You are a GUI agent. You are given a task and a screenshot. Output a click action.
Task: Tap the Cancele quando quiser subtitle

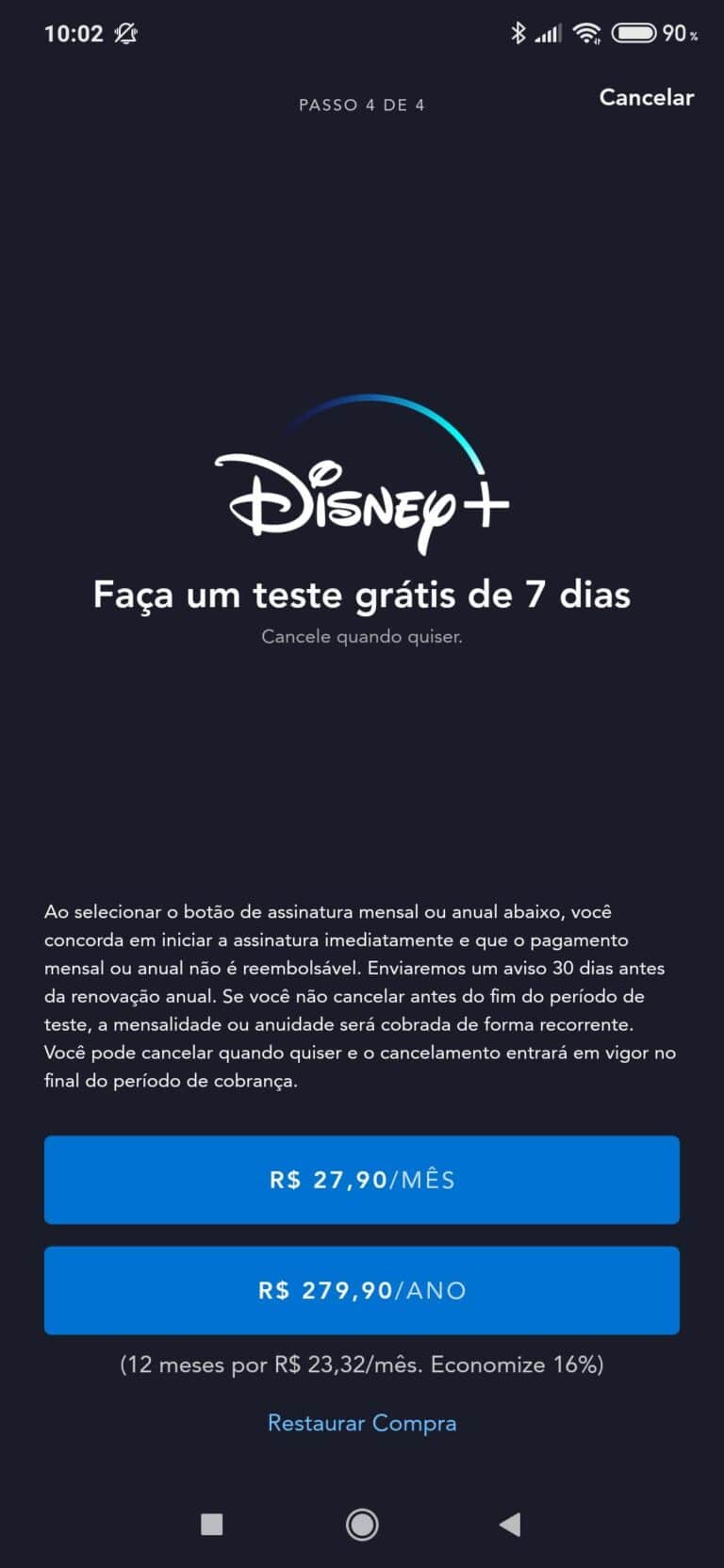362,636
